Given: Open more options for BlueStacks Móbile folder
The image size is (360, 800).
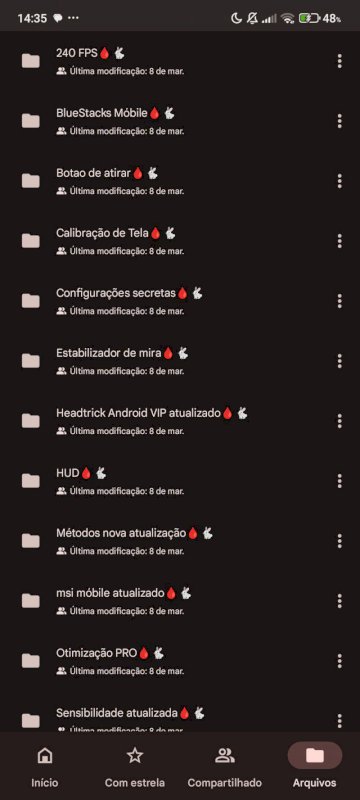Looking at the screenshot, I should pos(339,121).
